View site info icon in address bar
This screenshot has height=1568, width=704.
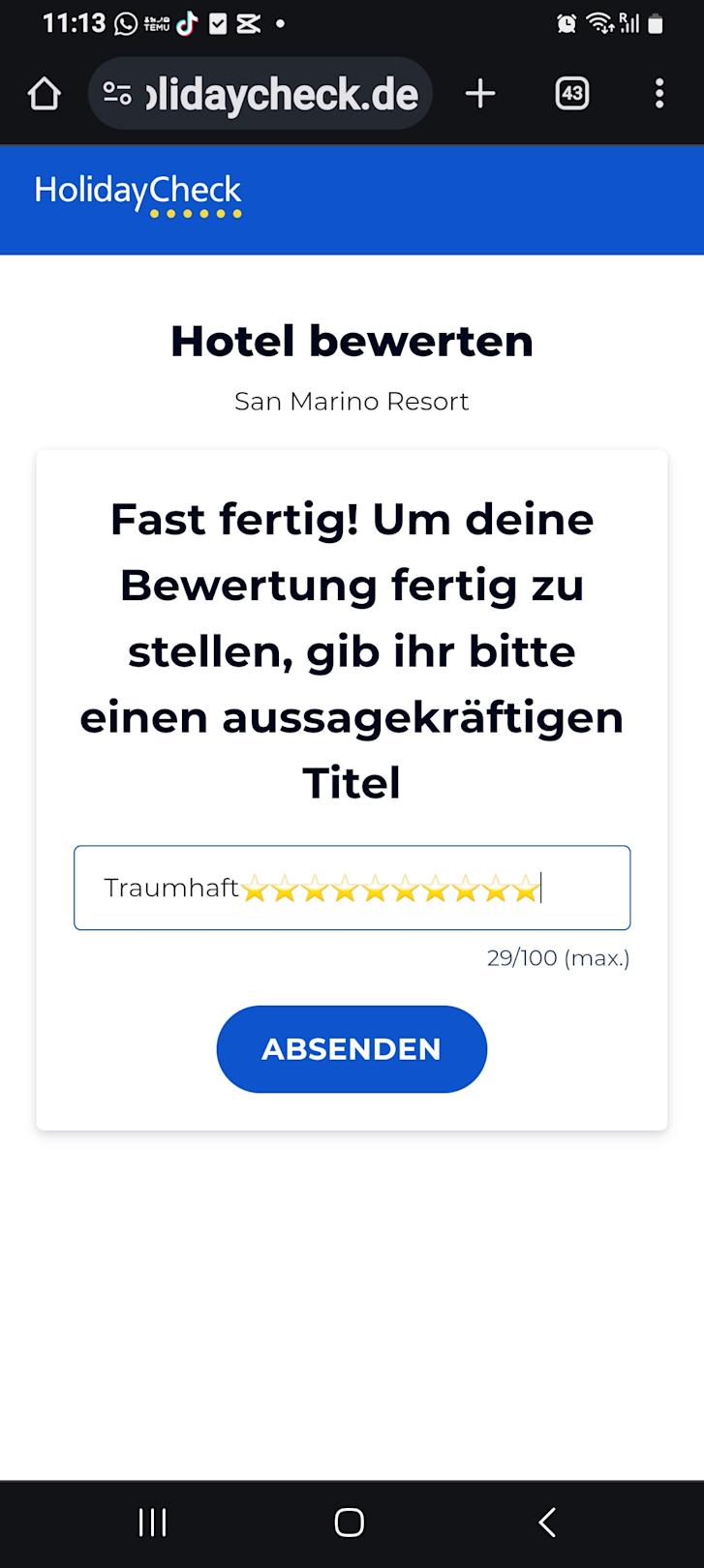(118, 94)
